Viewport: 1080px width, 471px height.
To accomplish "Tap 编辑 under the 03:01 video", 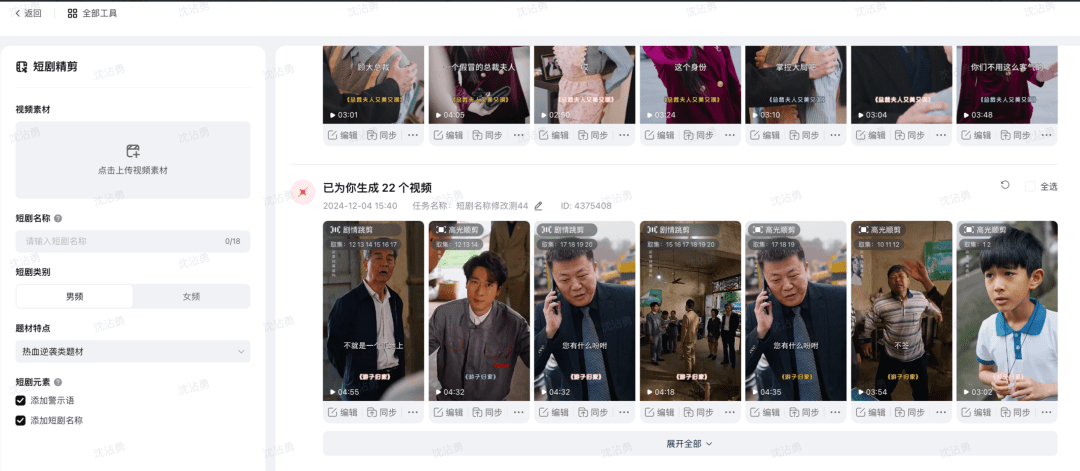I will click(342, 135).
